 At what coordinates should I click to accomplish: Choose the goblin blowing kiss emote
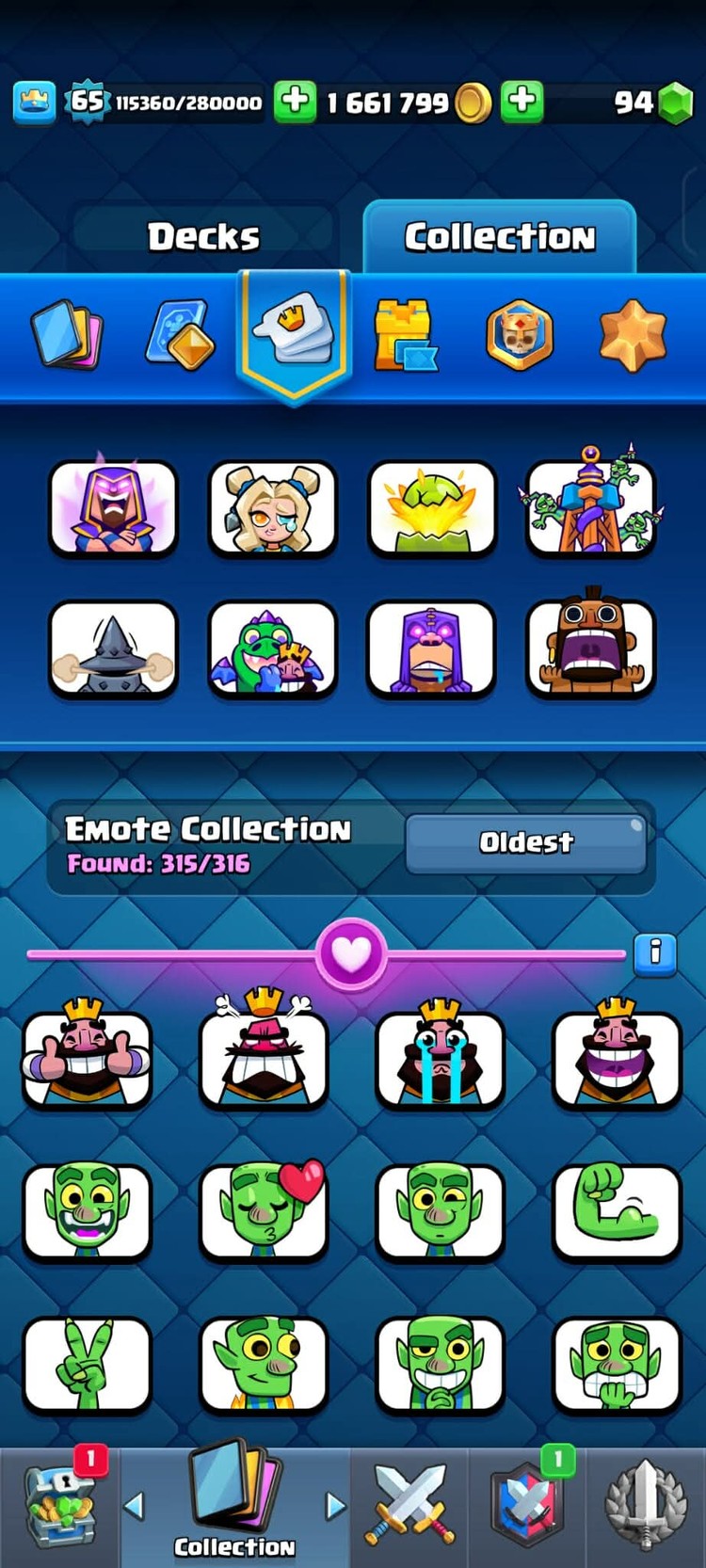264,1211
